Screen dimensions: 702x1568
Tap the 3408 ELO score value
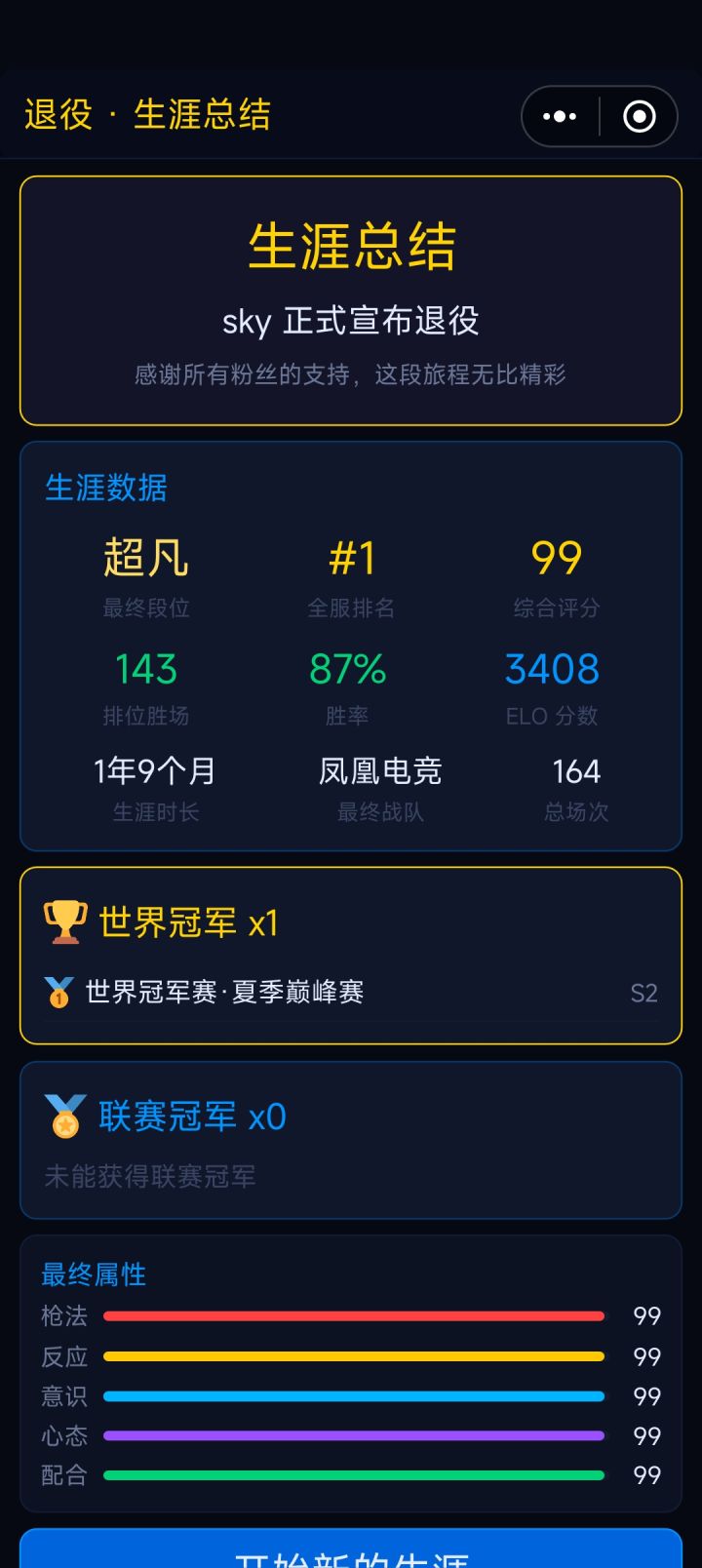coord(551,669)
